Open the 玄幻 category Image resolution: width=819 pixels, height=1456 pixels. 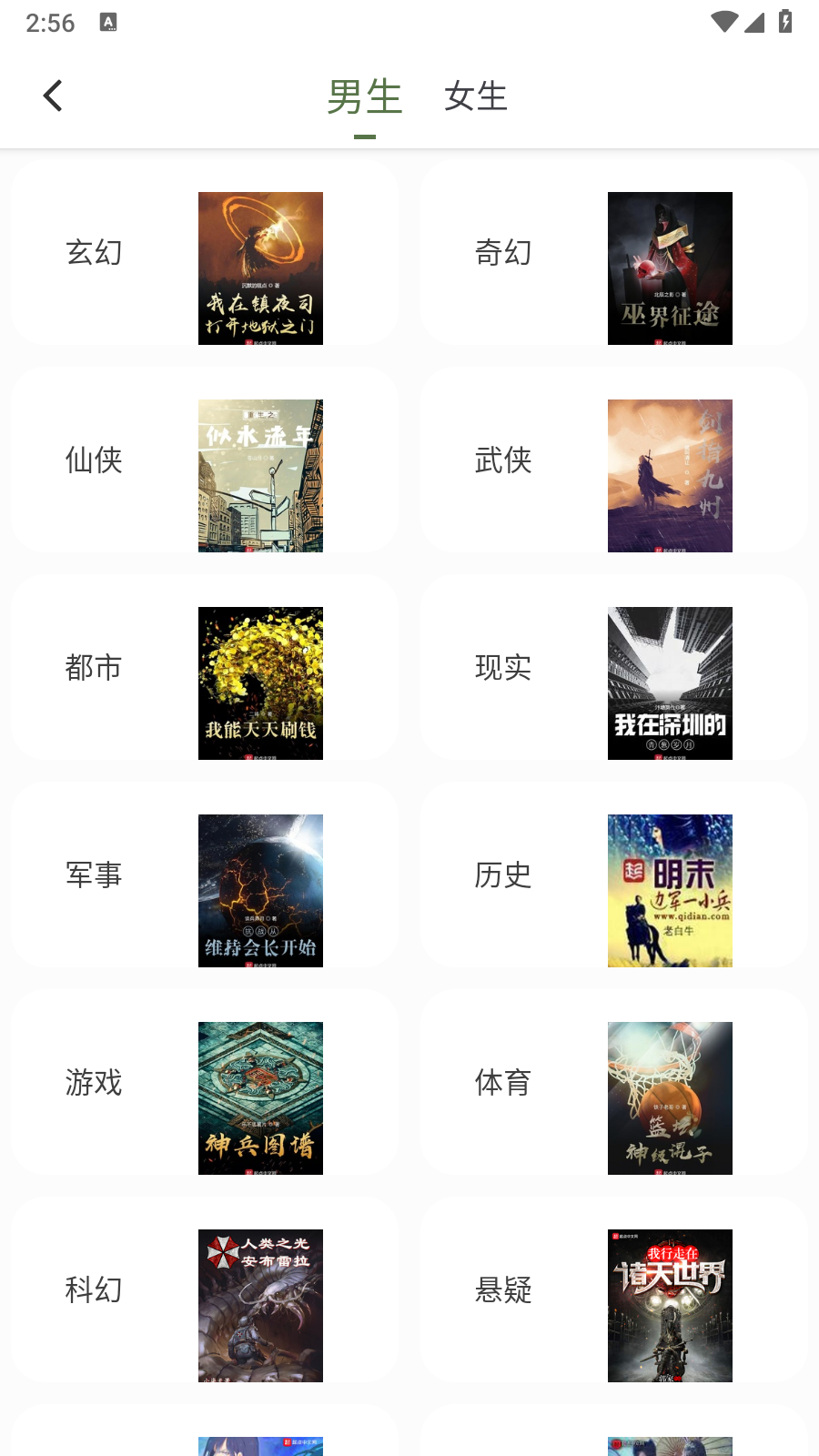click(94, 253)
